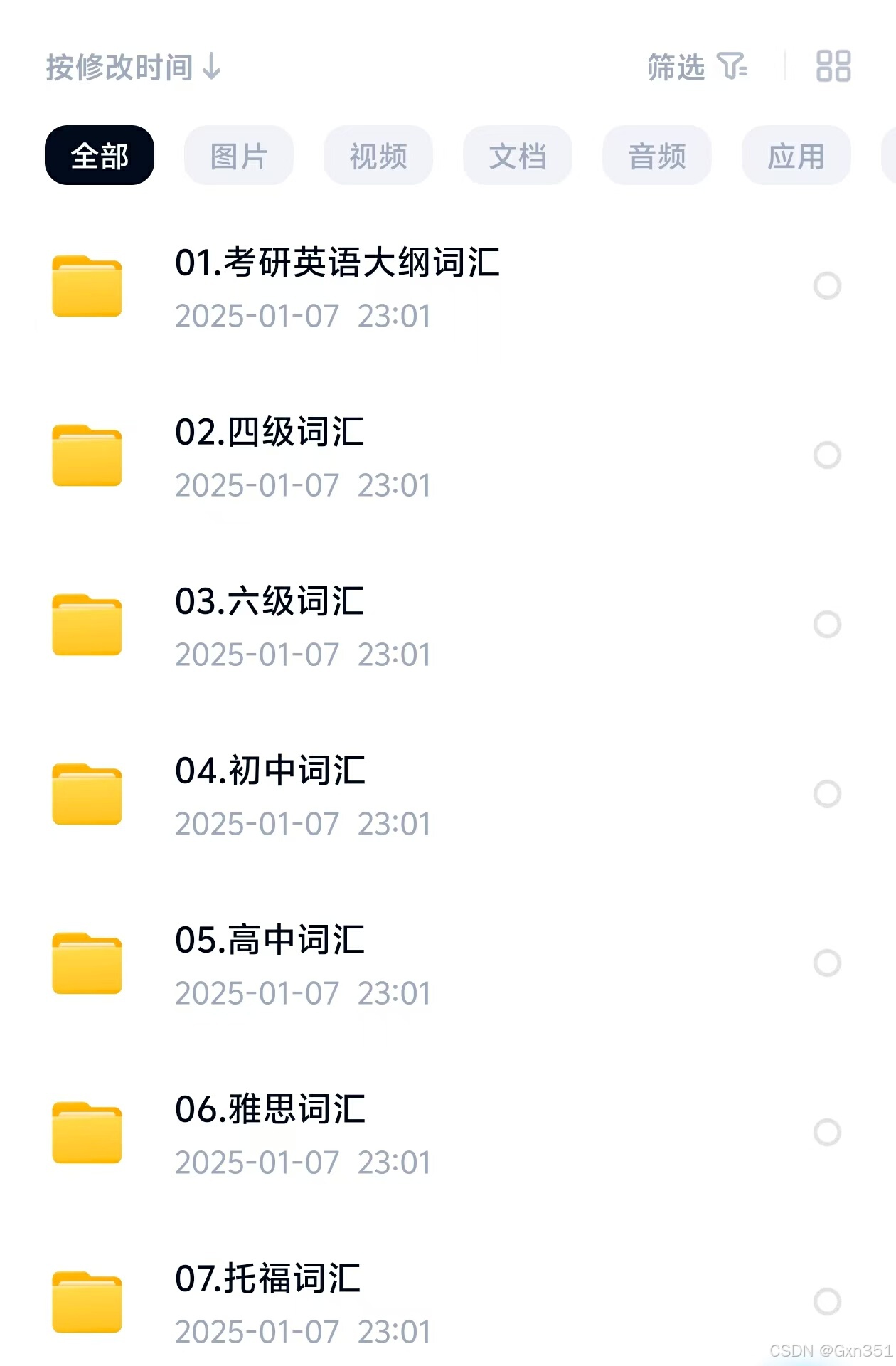Show 应用 files only
The height and width of the screenshot is (1366, 896).
click(x=796, y=156)
